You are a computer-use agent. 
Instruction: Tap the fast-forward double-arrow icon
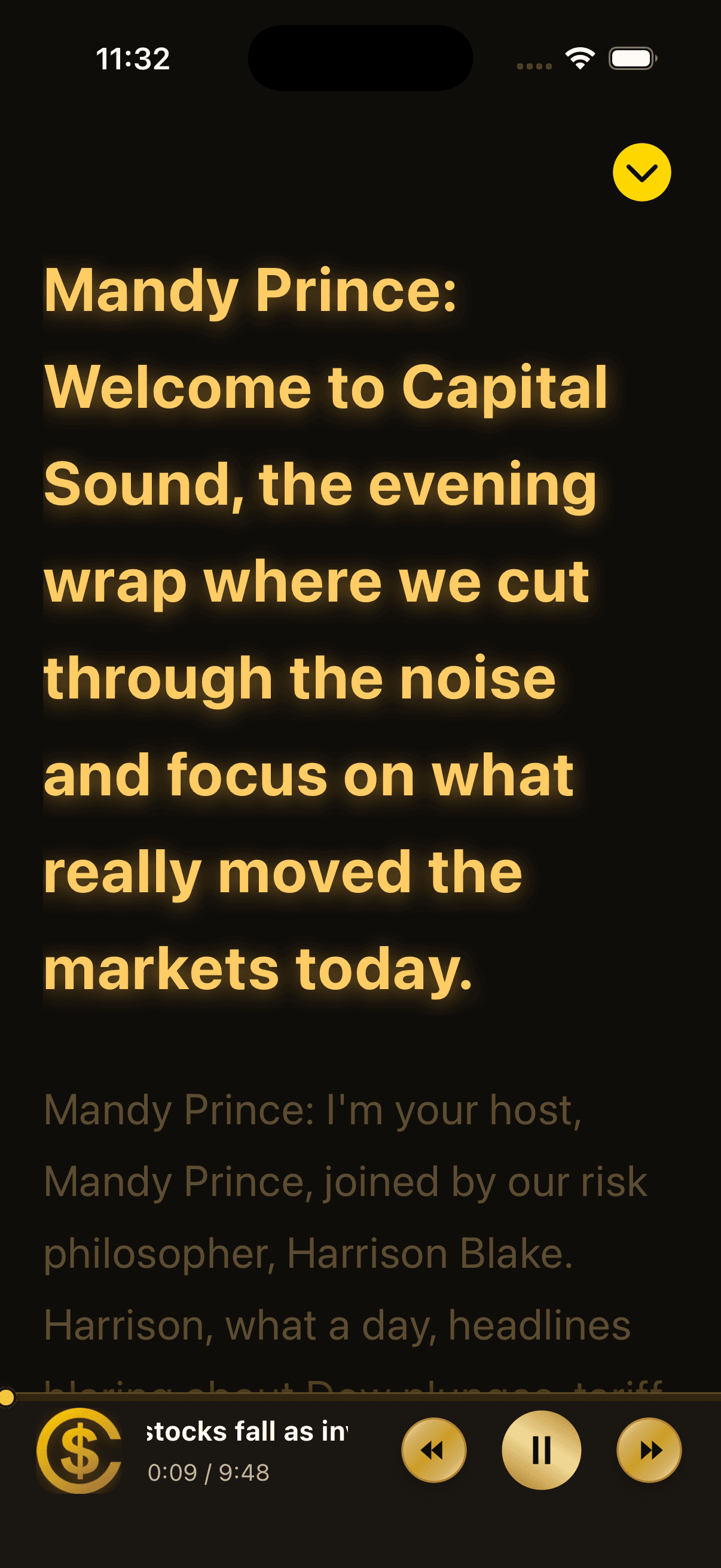[649, 1450]
